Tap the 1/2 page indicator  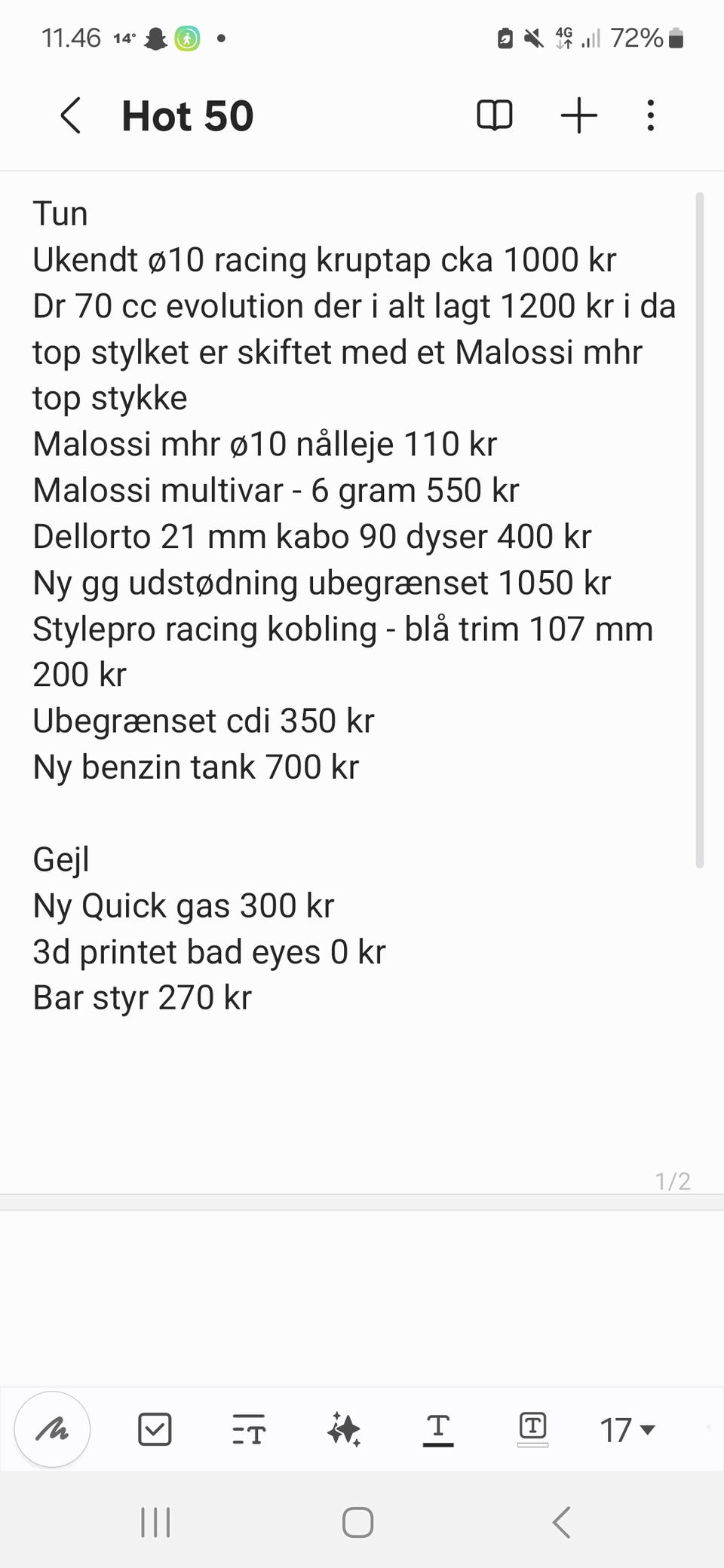coord(672,1181)
